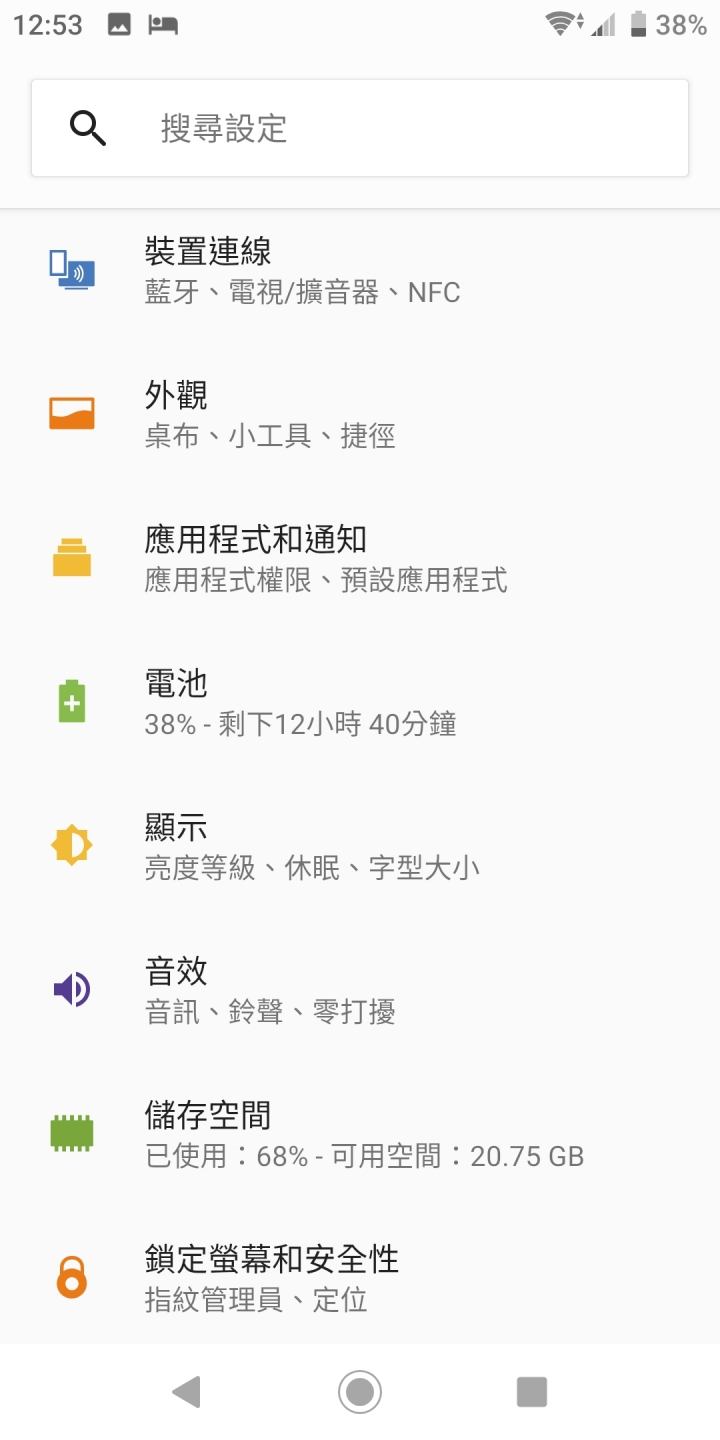Open 裝置連線 settings
This screenshot has width=720, height=1440.
point(360,270)
